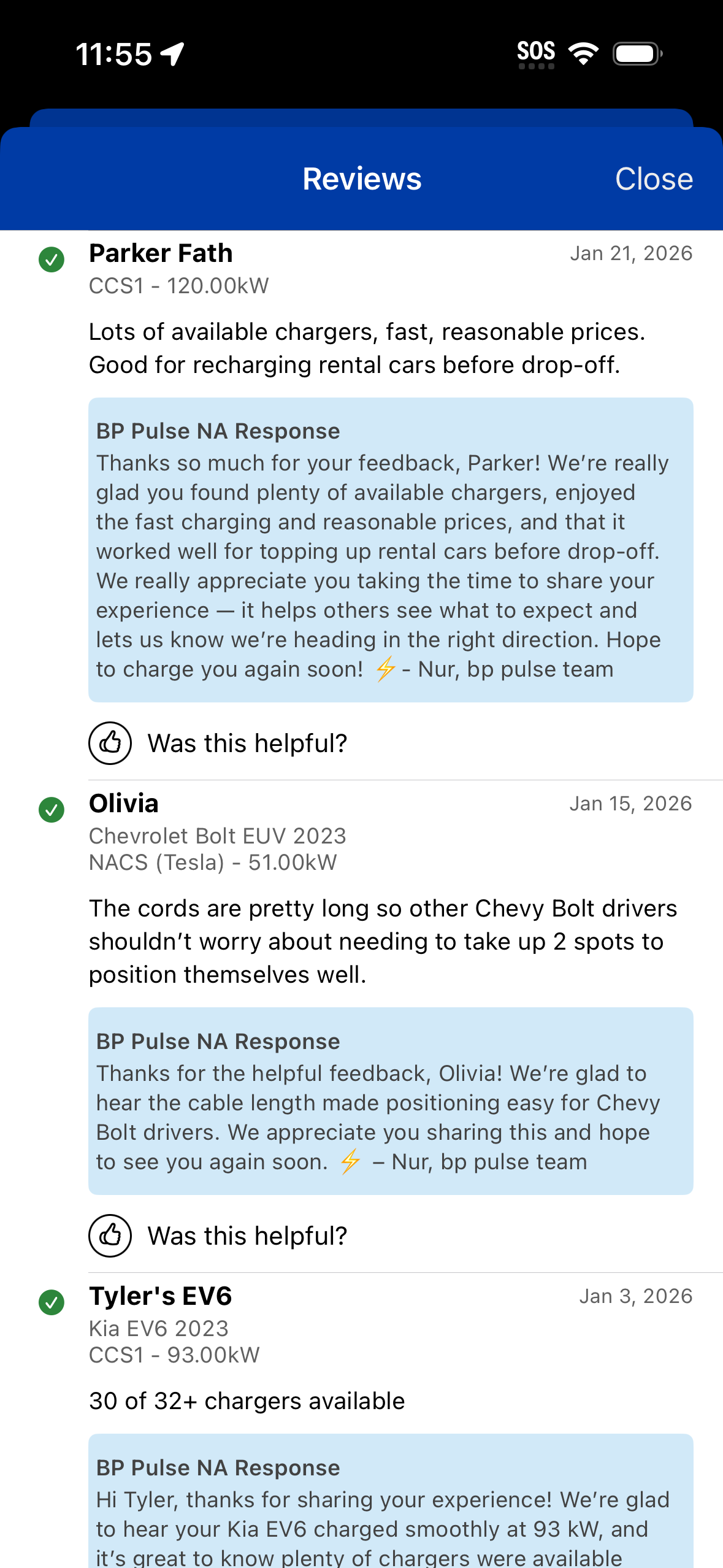Close the Reviews sheet

pos(654,179)
